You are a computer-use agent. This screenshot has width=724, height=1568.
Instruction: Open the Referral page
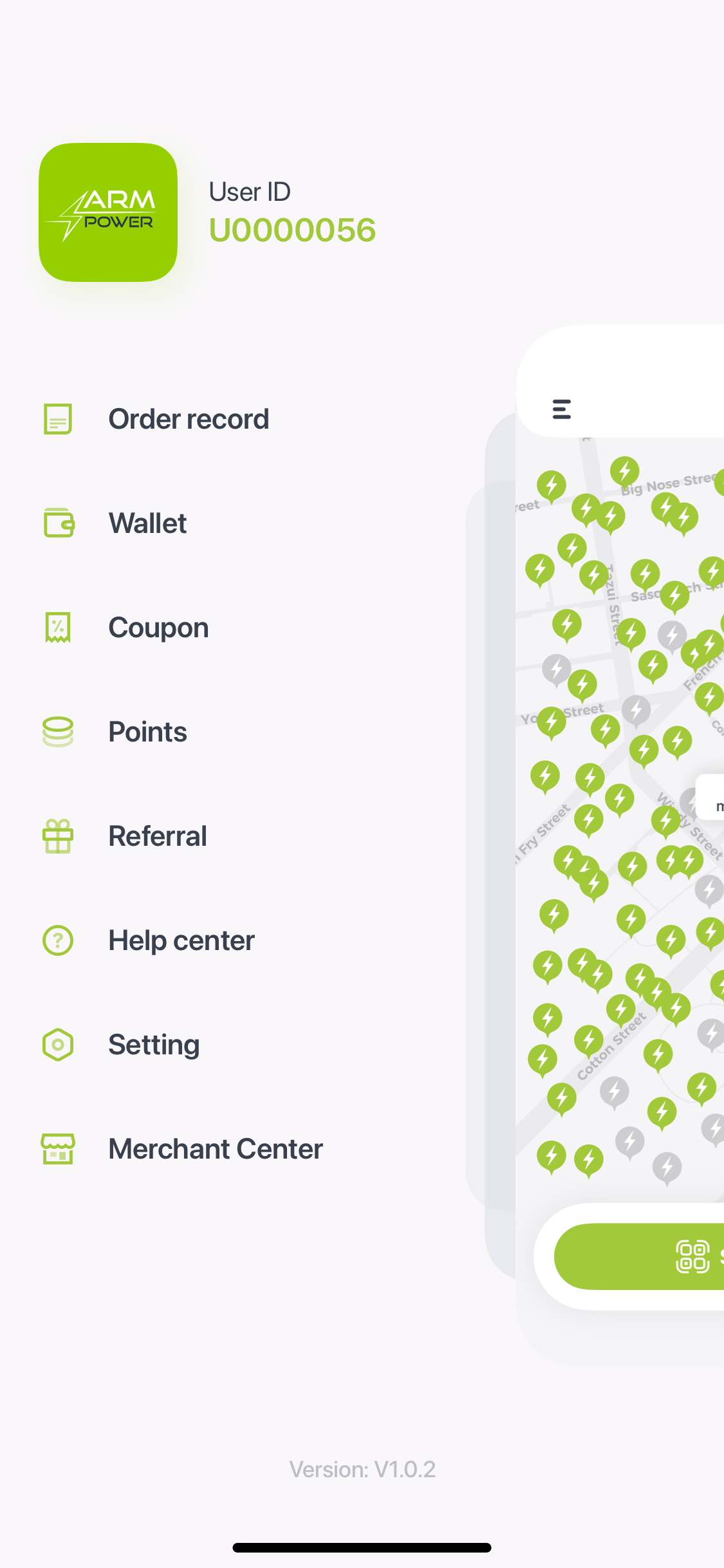[x=157, y=836]
